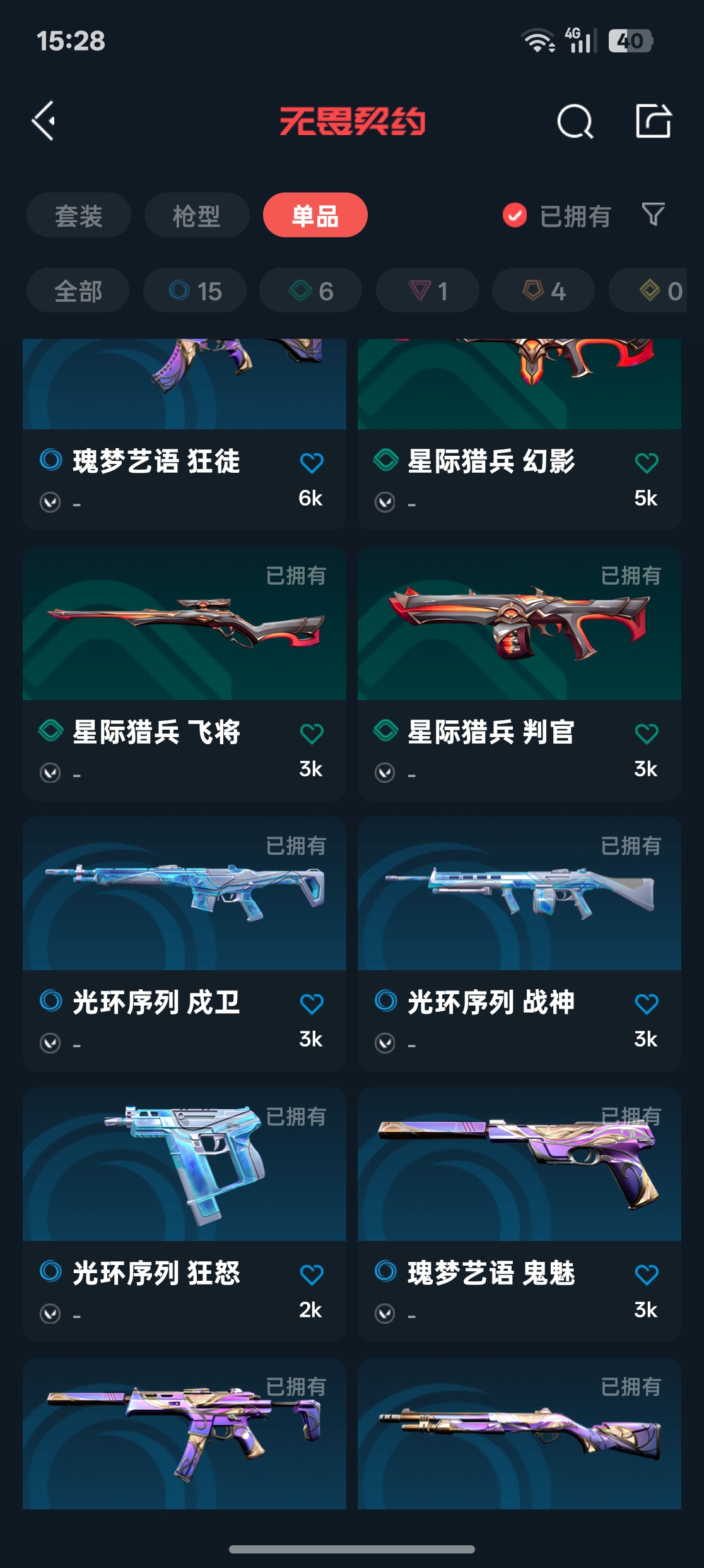Filter by the pink tier chip showing 1
This screenshot has height=1568, width=704.
(x=427, y=290)
